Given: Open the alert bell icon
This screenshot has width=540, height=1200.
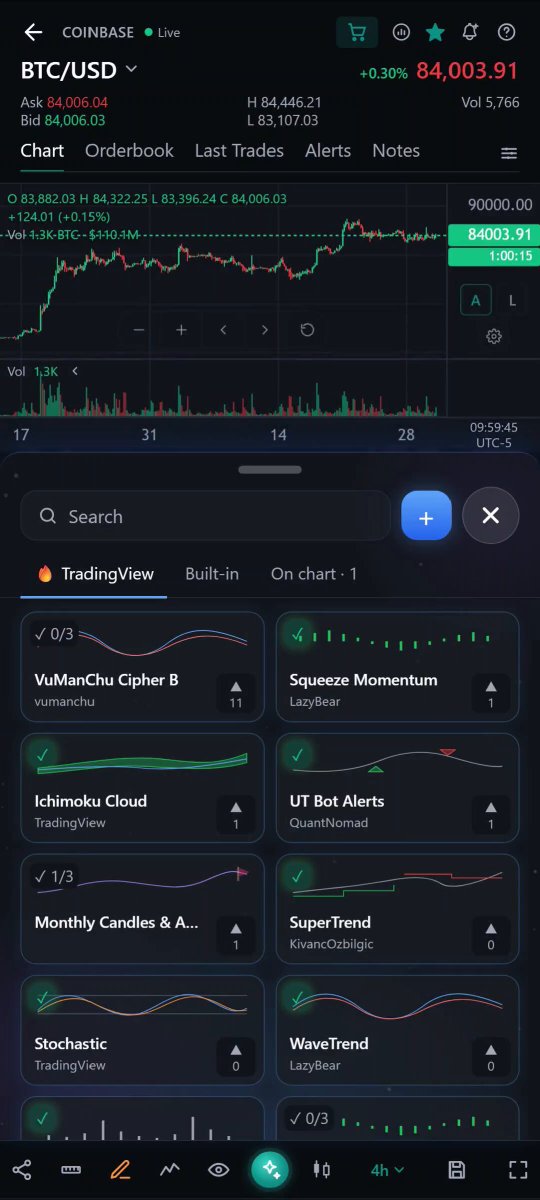Looking at the screenshot, I should (470, 32).
